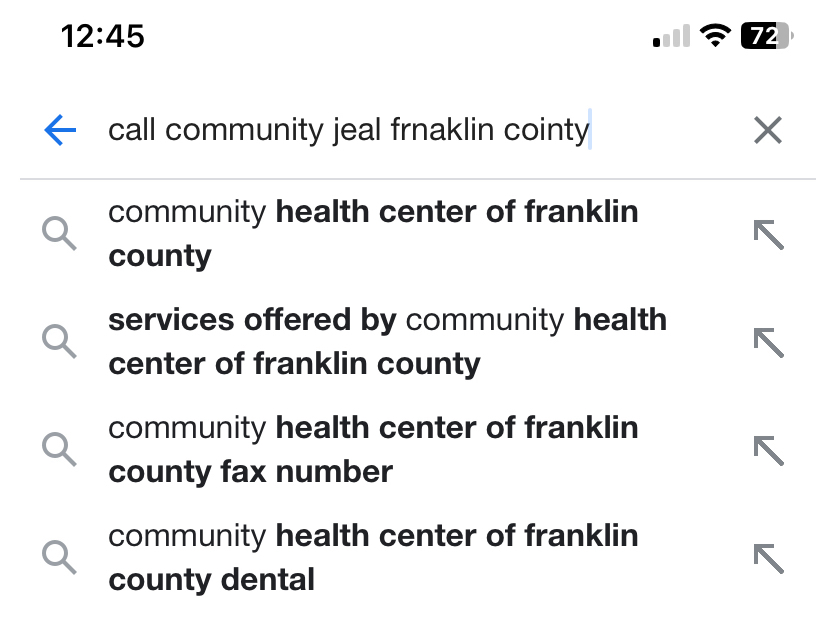Insert the first suggestion into search box

(x=768, y=234)
